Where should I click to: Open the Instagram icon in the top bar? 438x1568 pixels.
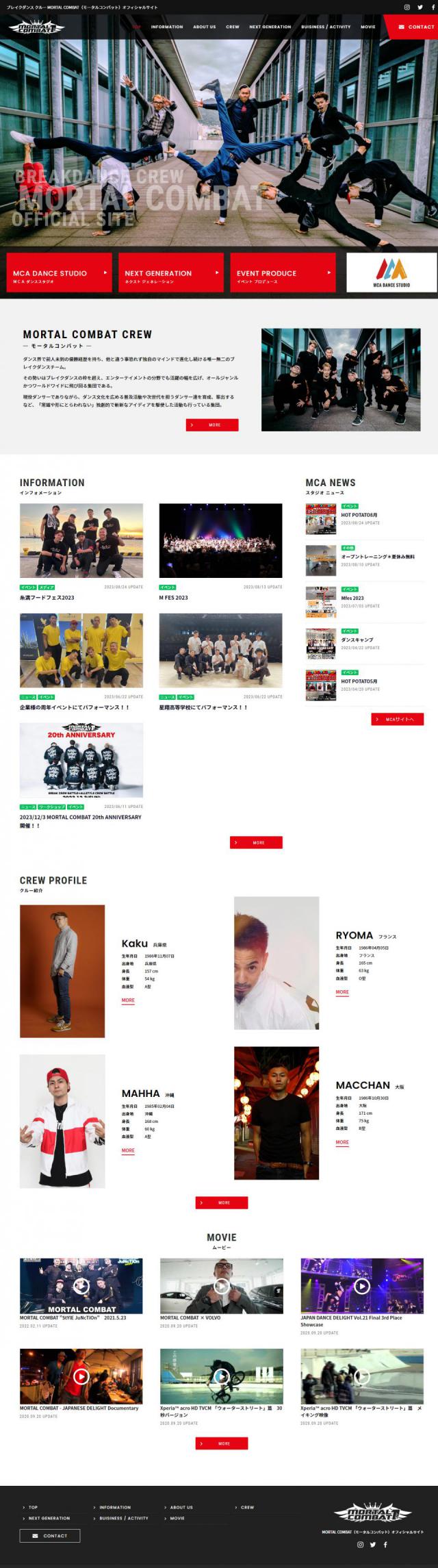click(x=407, y=7)
